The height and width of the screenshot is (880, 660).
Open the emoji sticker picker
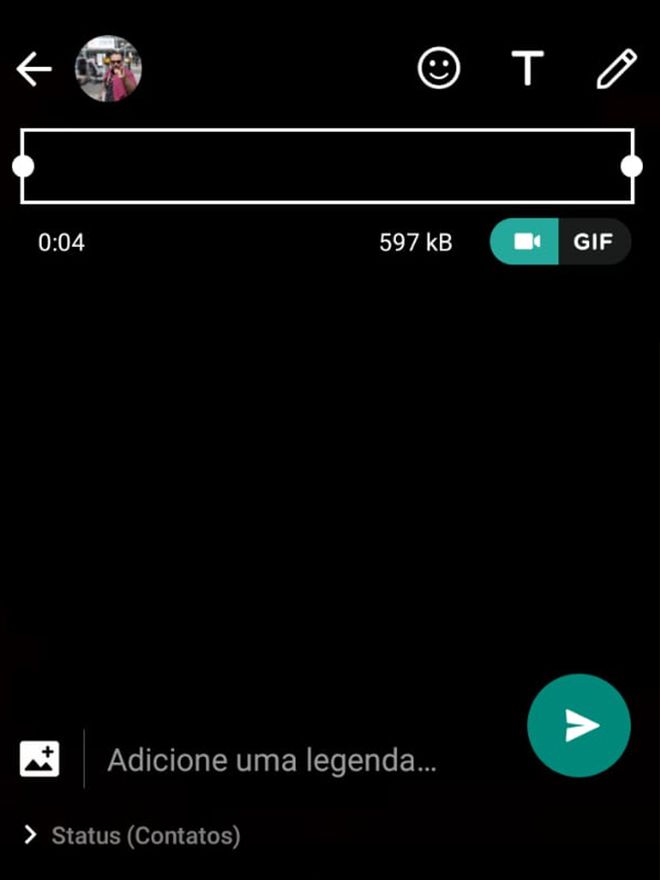(438, 69)
